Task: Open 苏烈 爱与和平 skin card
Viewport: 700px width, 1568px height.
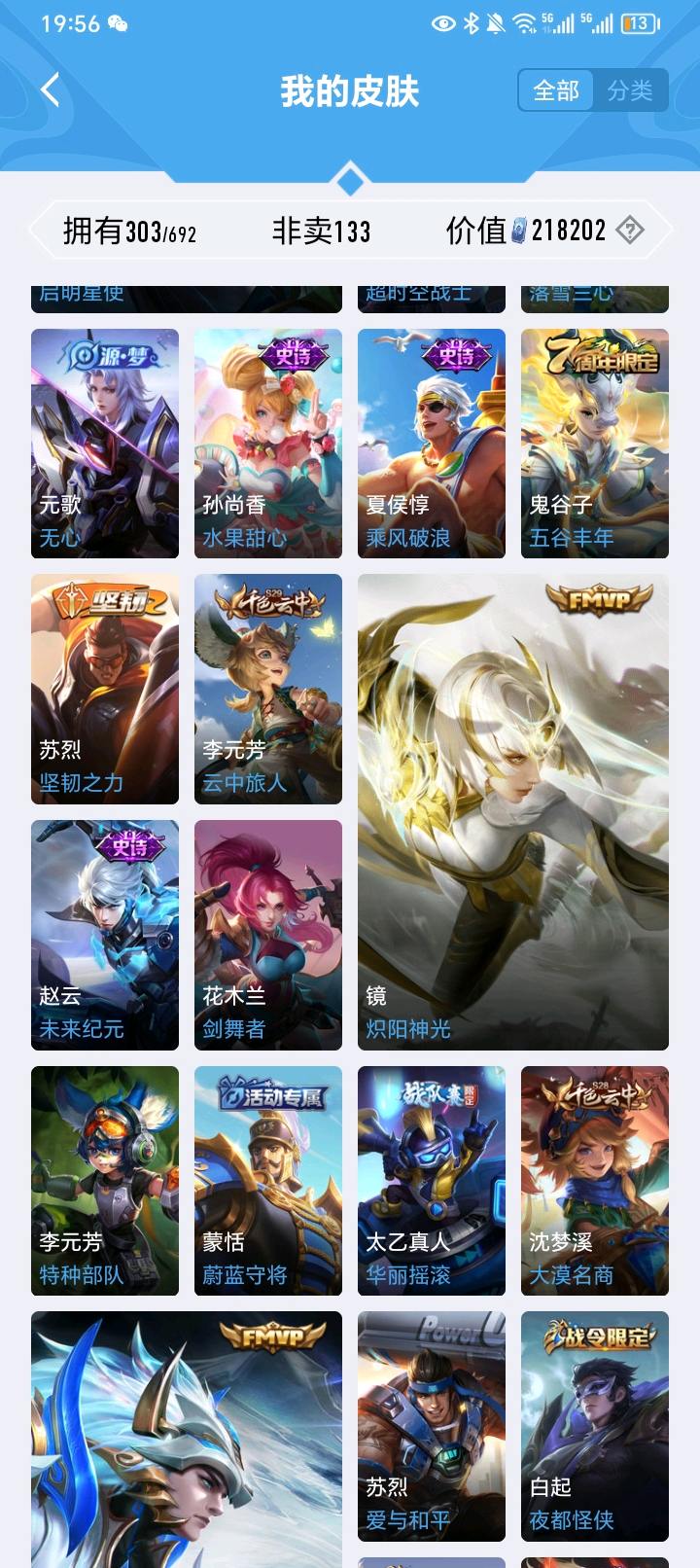Action: (432, 1426)
